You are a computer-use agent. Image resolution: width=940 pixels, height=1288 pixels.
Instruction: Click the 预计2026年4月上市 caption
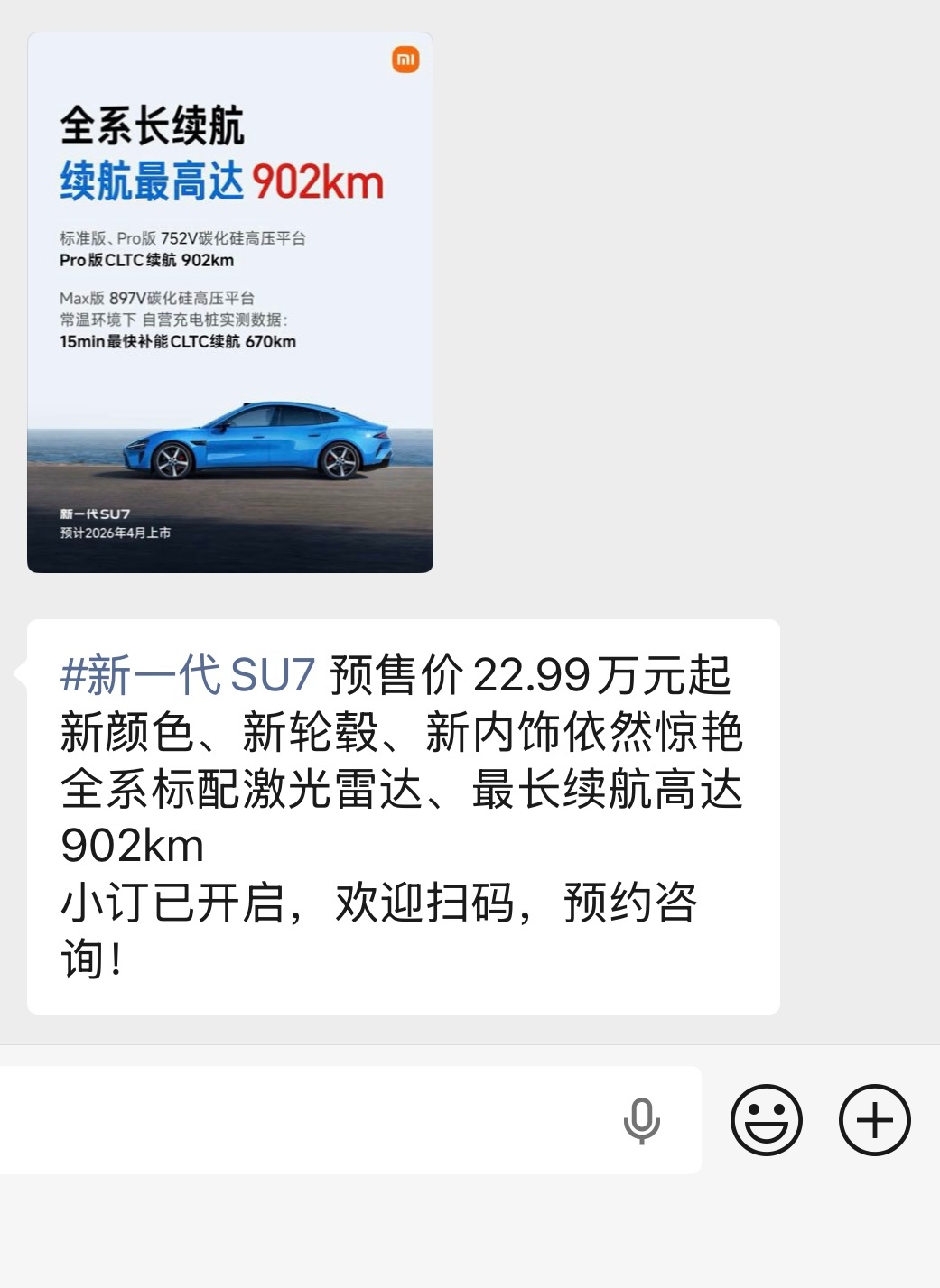point(116,534)
